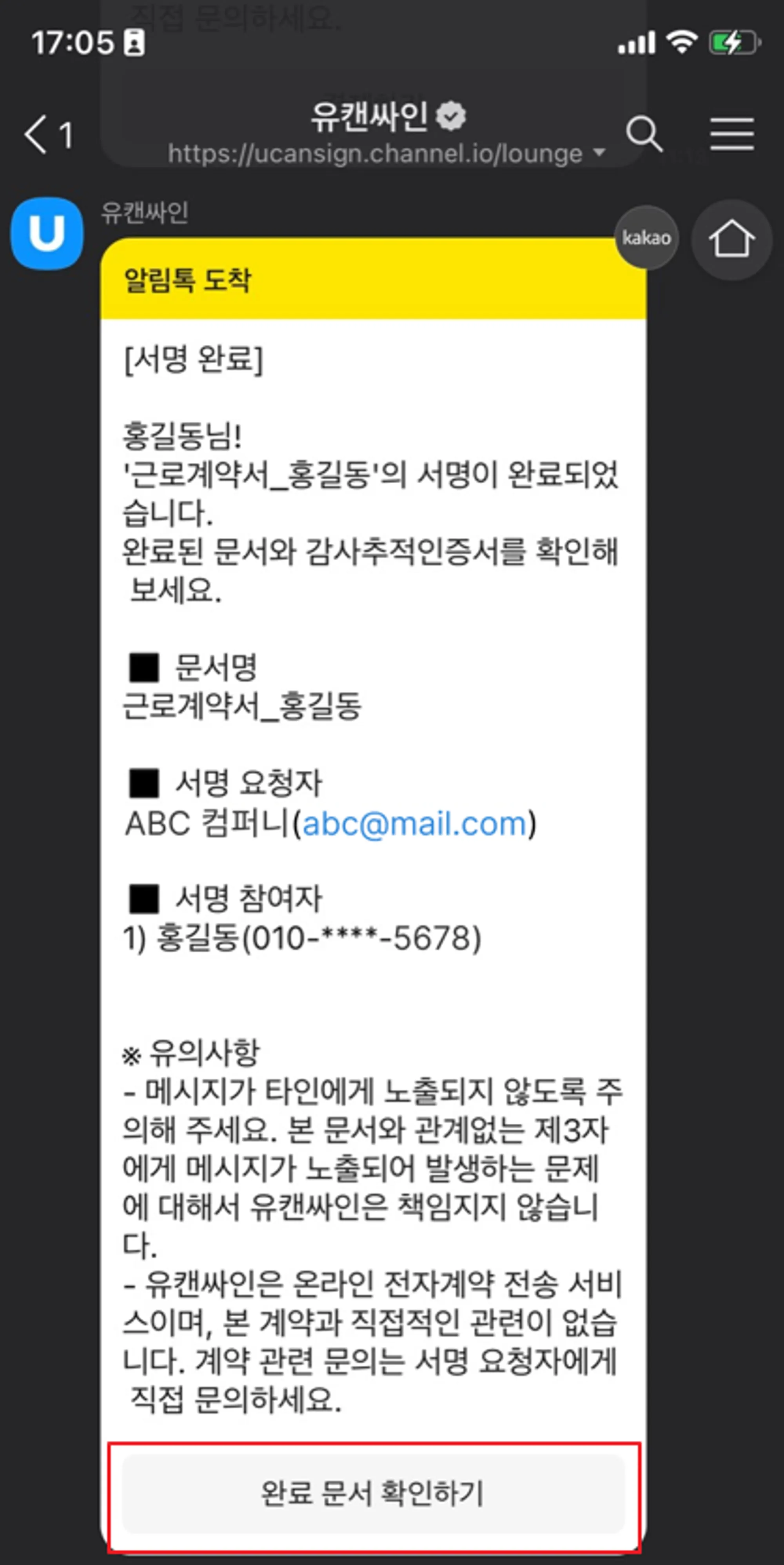Tap the round kakao button
This screenshot has width=784, height=1565.
tap(646, 238)
